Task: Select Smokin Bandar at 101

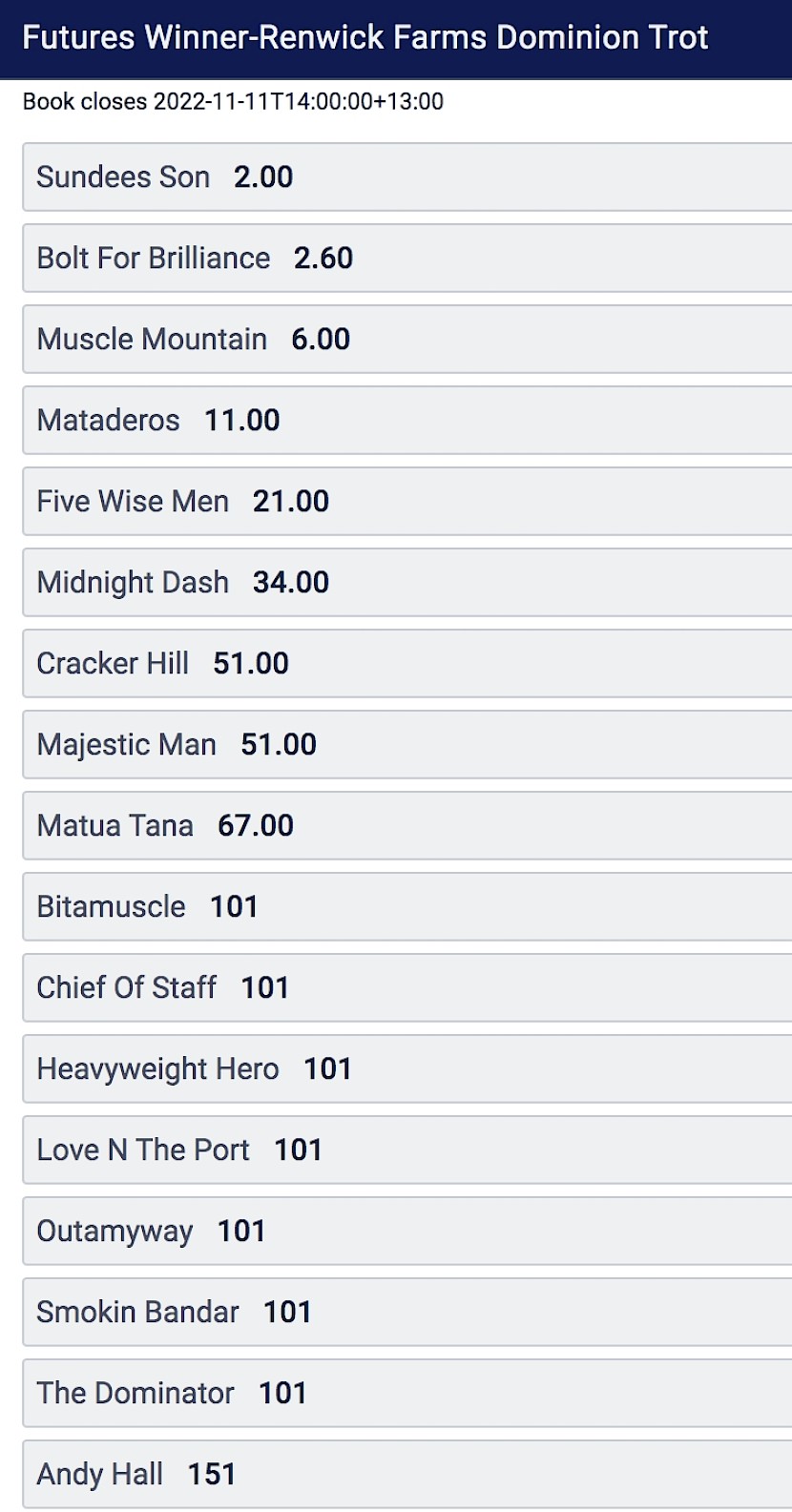Action: [407, 1312]
